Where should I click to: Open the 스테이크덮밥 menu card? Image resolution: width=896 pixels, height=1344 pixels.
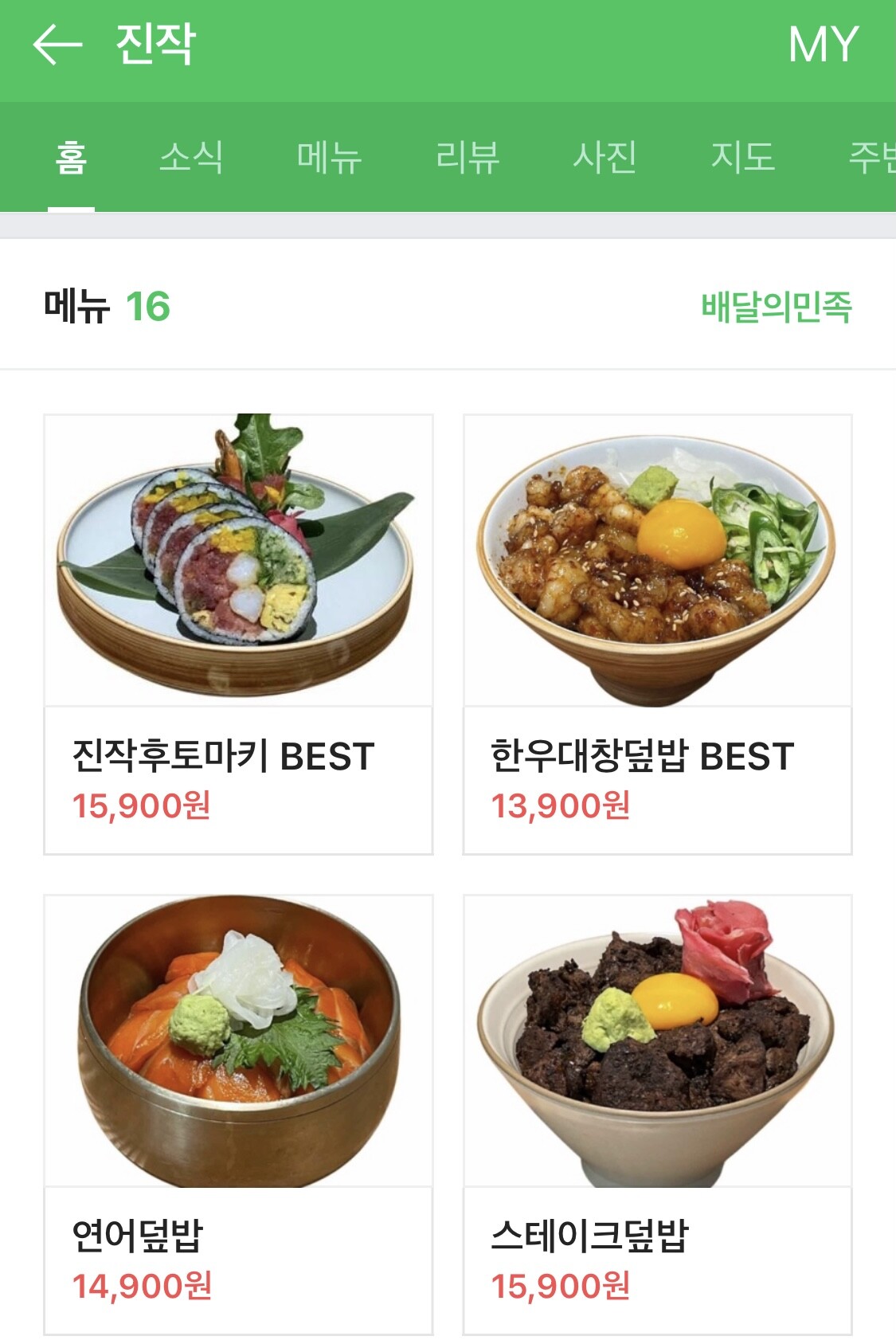pyautogui.click(x=657, y=1114)
